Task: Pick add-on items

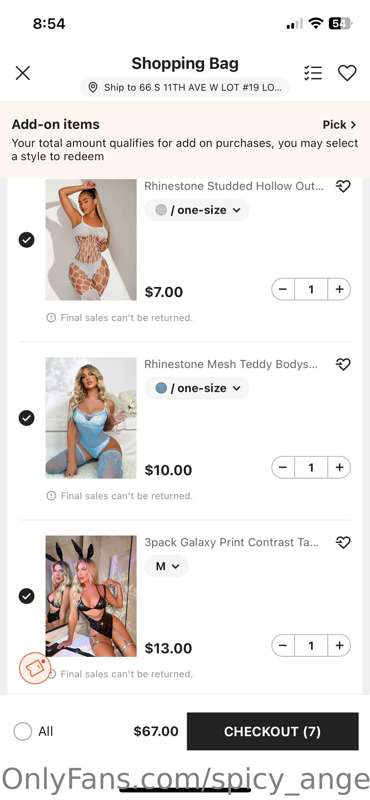Action: click(339, 124)
